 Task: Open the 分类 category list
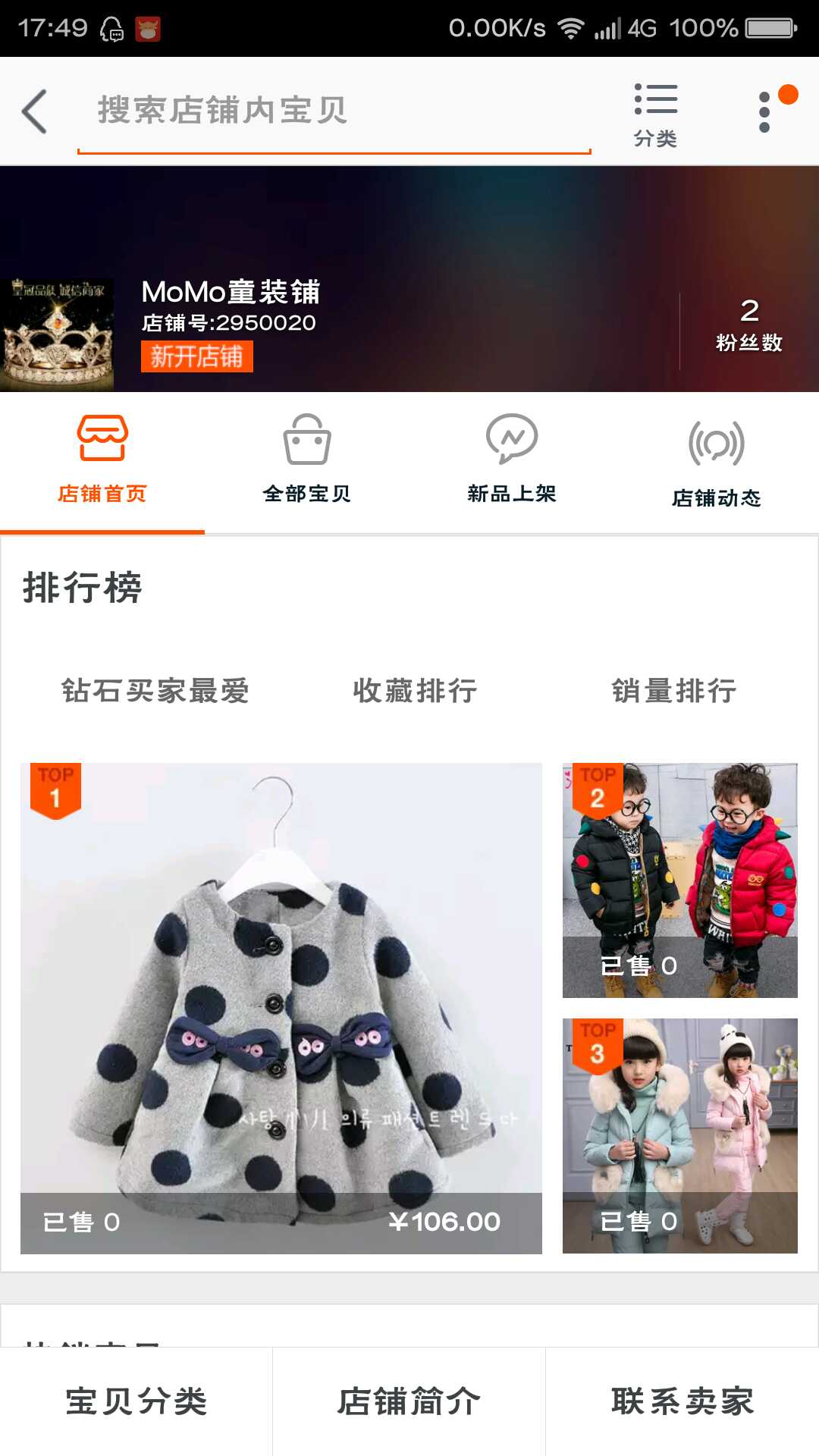click(x=655, y=115)
